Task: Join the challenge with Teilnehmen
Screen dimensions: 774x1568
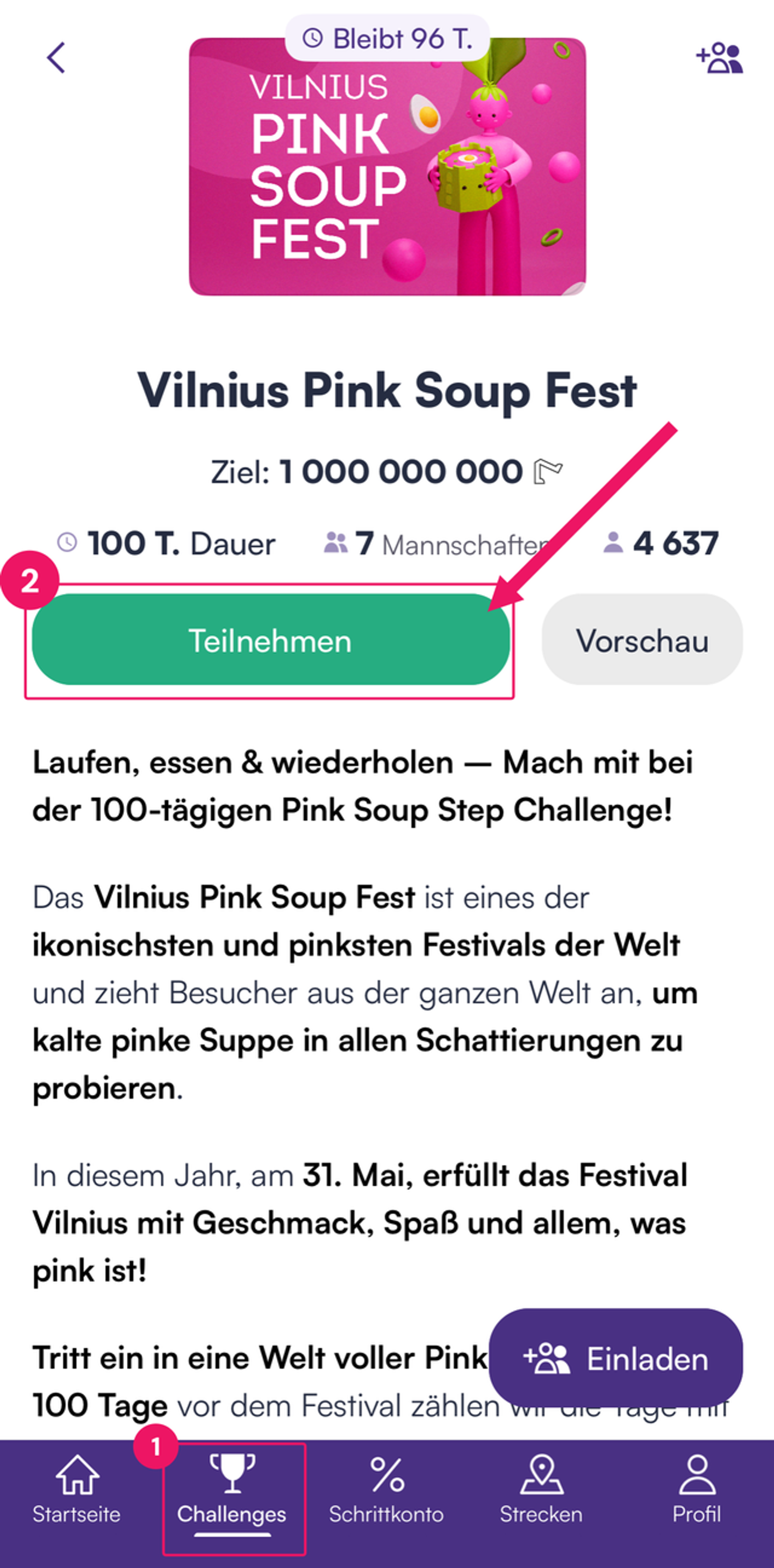Action: pyautogui.click(x=270, y=640)
